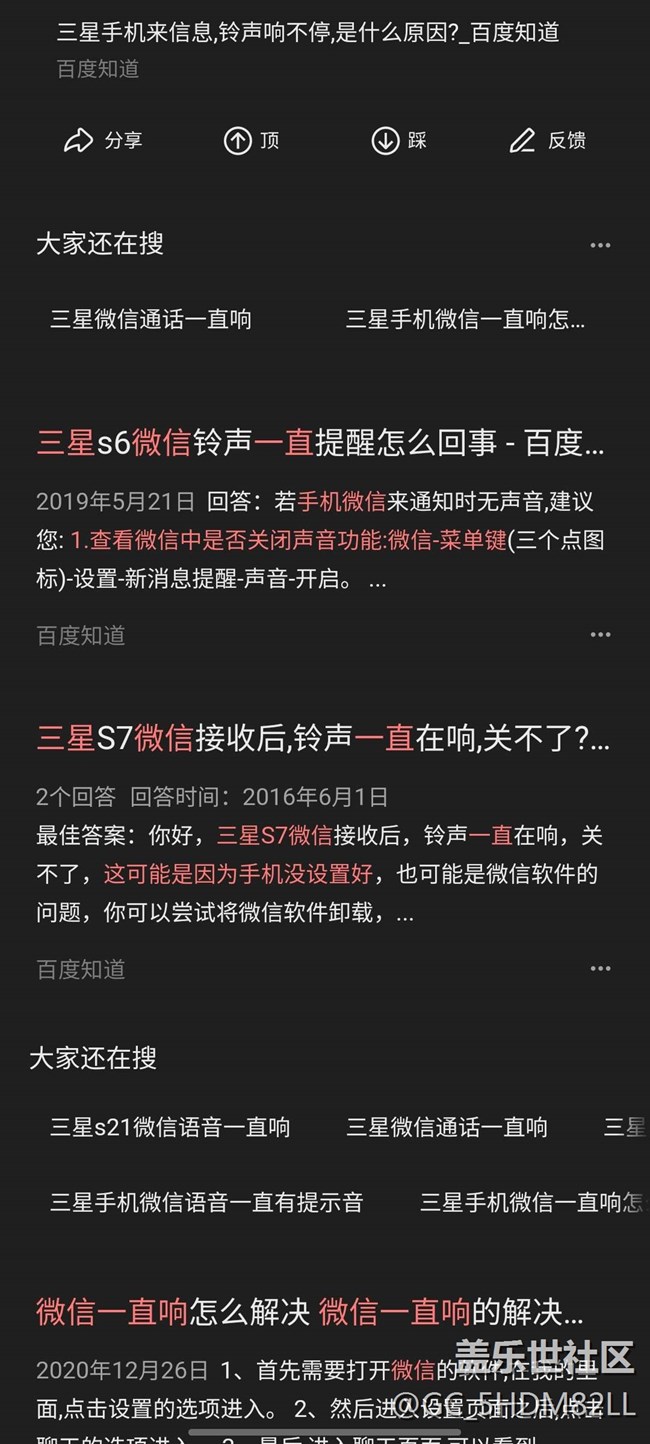Search suggestion 三星s21微信语音一直响
650x1444 pixels.
click(170, 1128)
